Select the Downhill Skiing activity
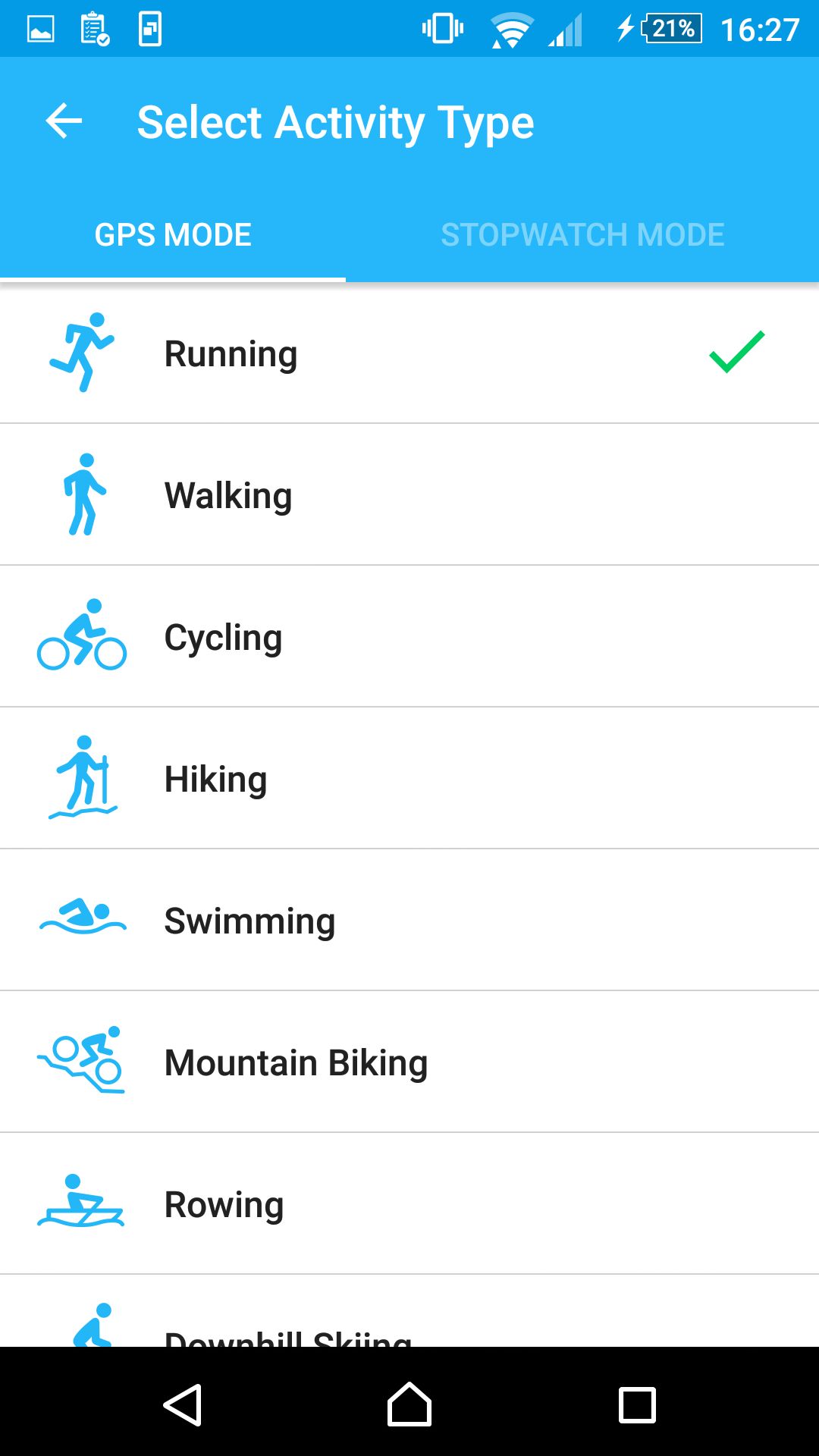Viewport: 819px width, 1456px height. [409, 1311]
